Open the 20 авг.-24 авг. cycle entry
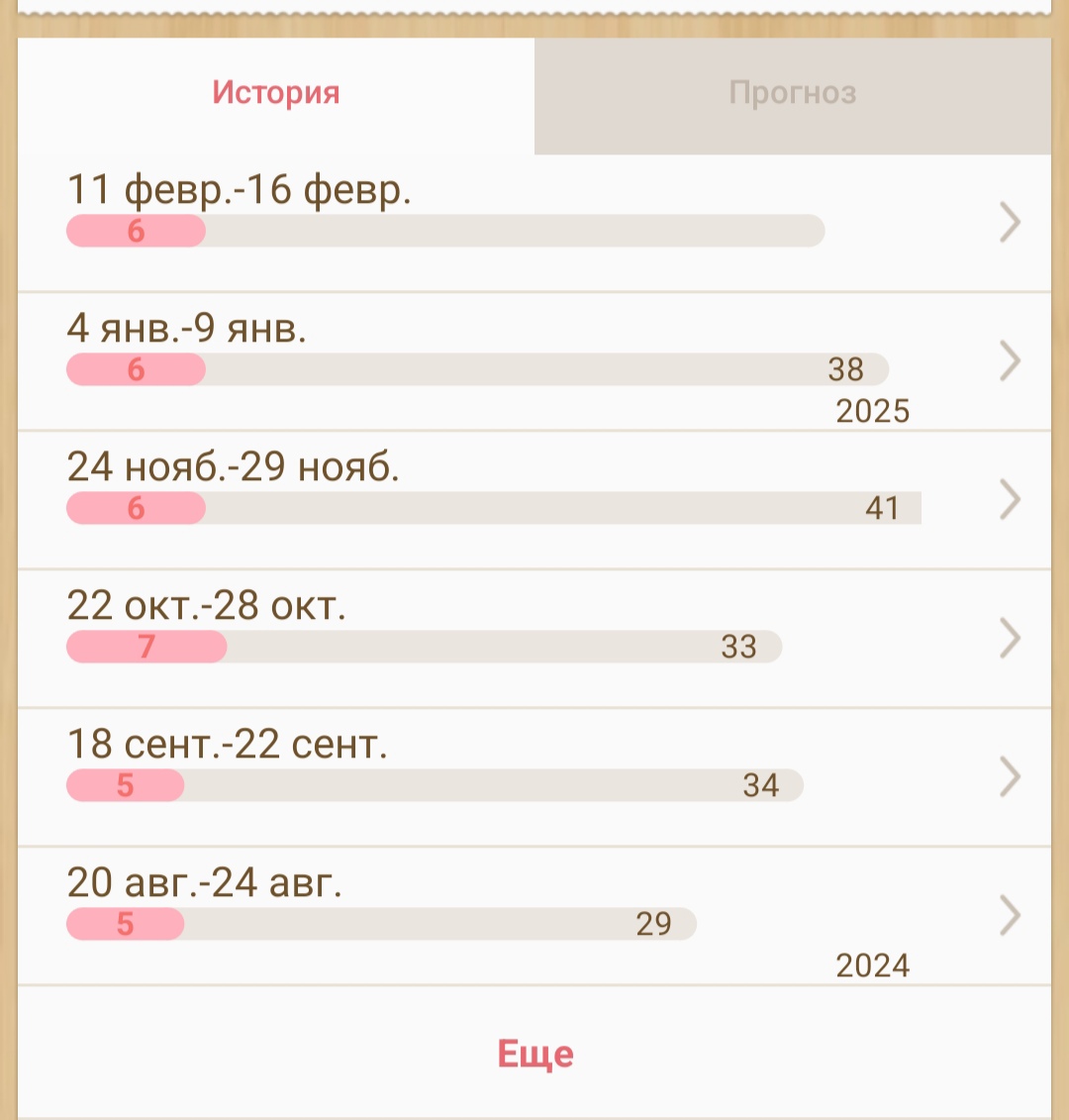 [x=534, y=915]
